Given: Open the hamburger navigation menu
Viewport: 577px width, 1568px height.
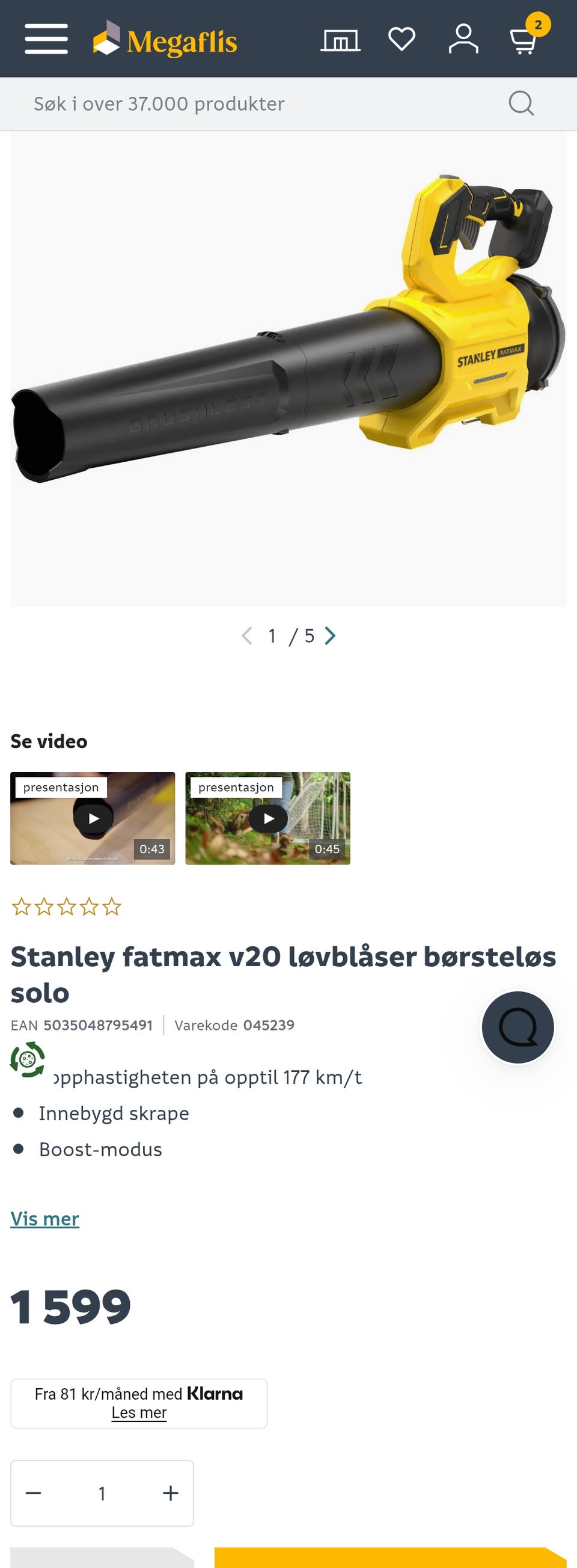Looking at the screenshot, I should 46,38.
